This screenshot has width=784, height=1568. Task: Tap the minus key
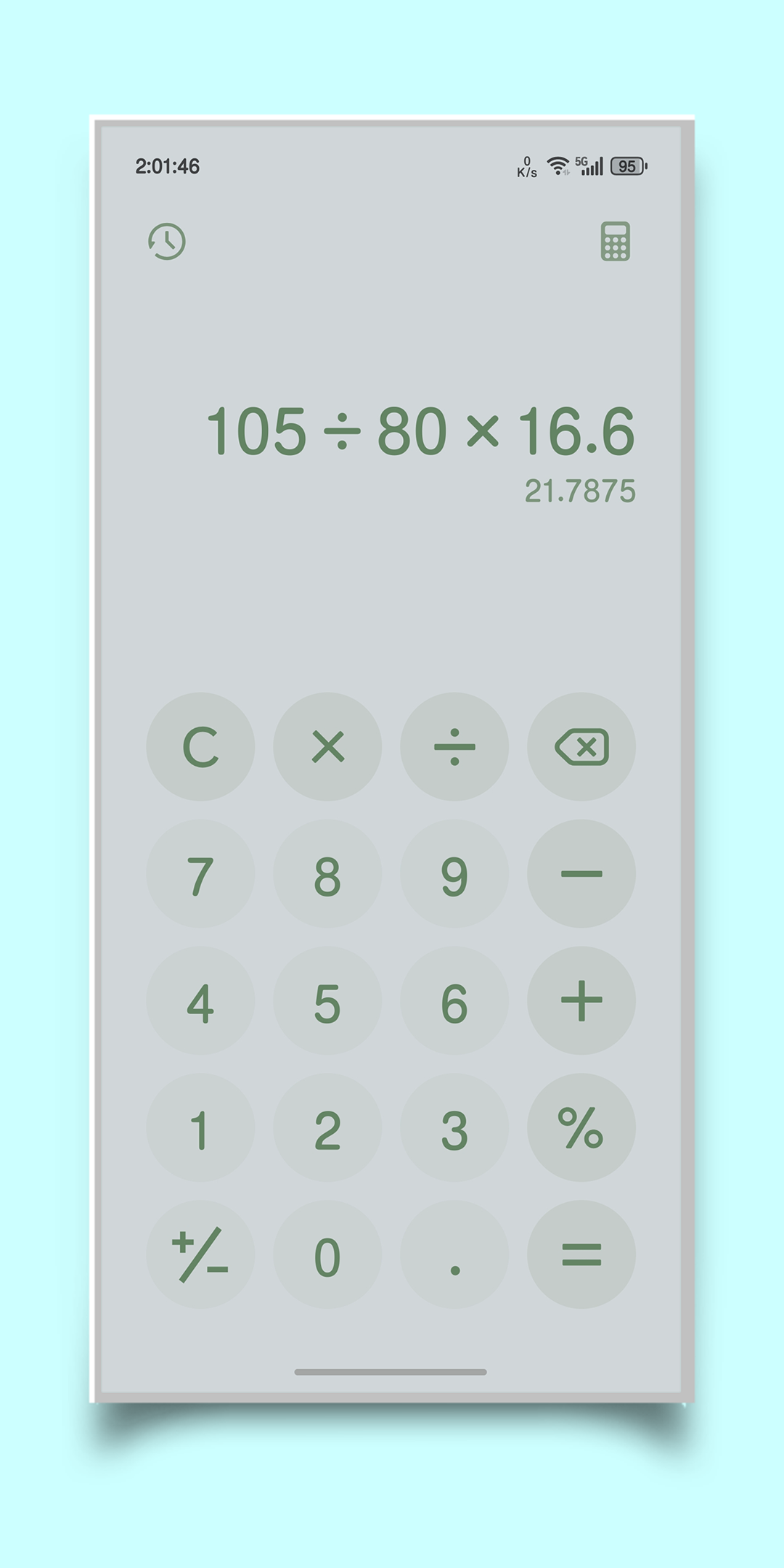pos(581,873)
